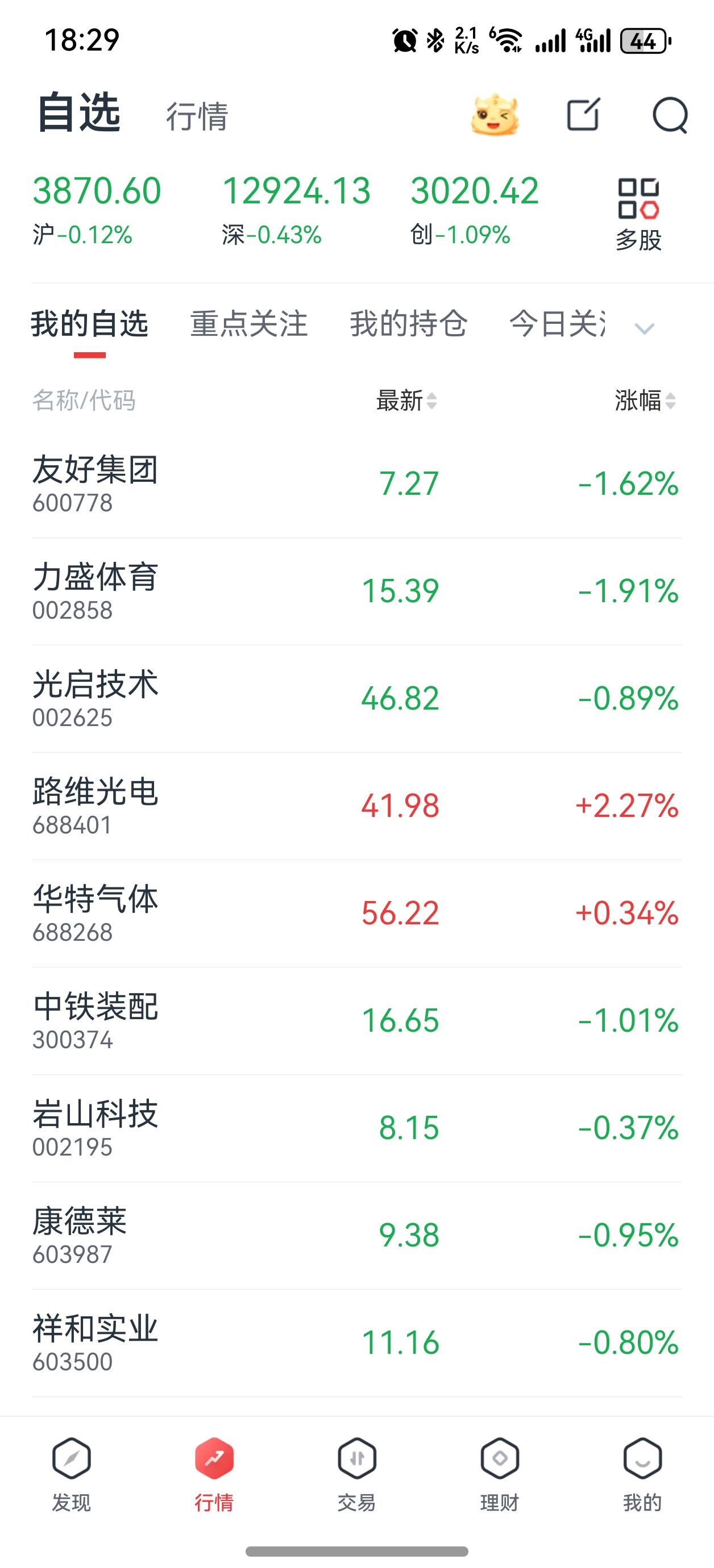Switch to the 重点关注 tab
Screen dimensions: 714x1568
coord(248,324)
